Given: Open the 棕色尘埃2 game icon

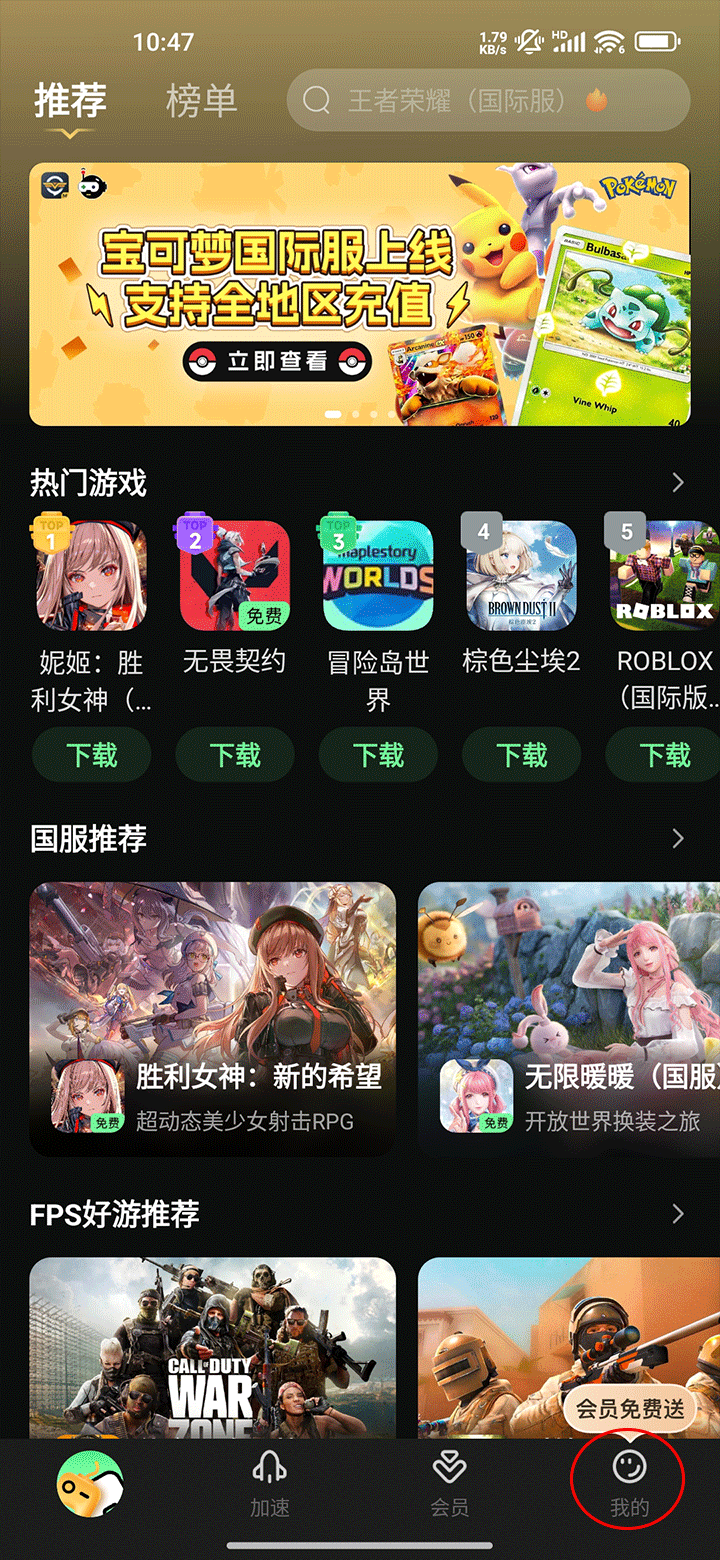Looking at the screenshot, I should (521, 575).
